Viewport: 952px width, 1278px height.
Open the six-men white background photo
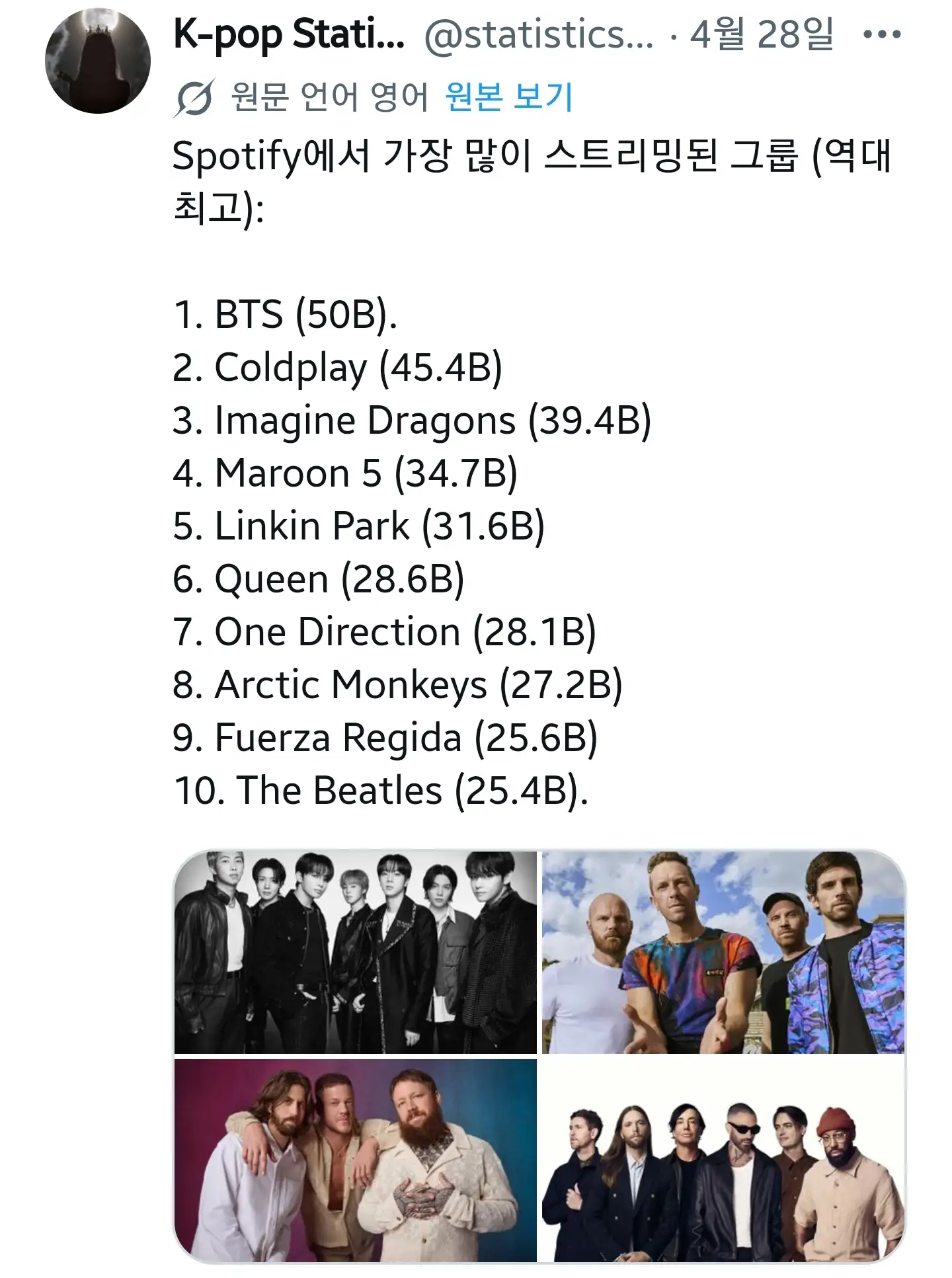click(x=723, y=1160)
